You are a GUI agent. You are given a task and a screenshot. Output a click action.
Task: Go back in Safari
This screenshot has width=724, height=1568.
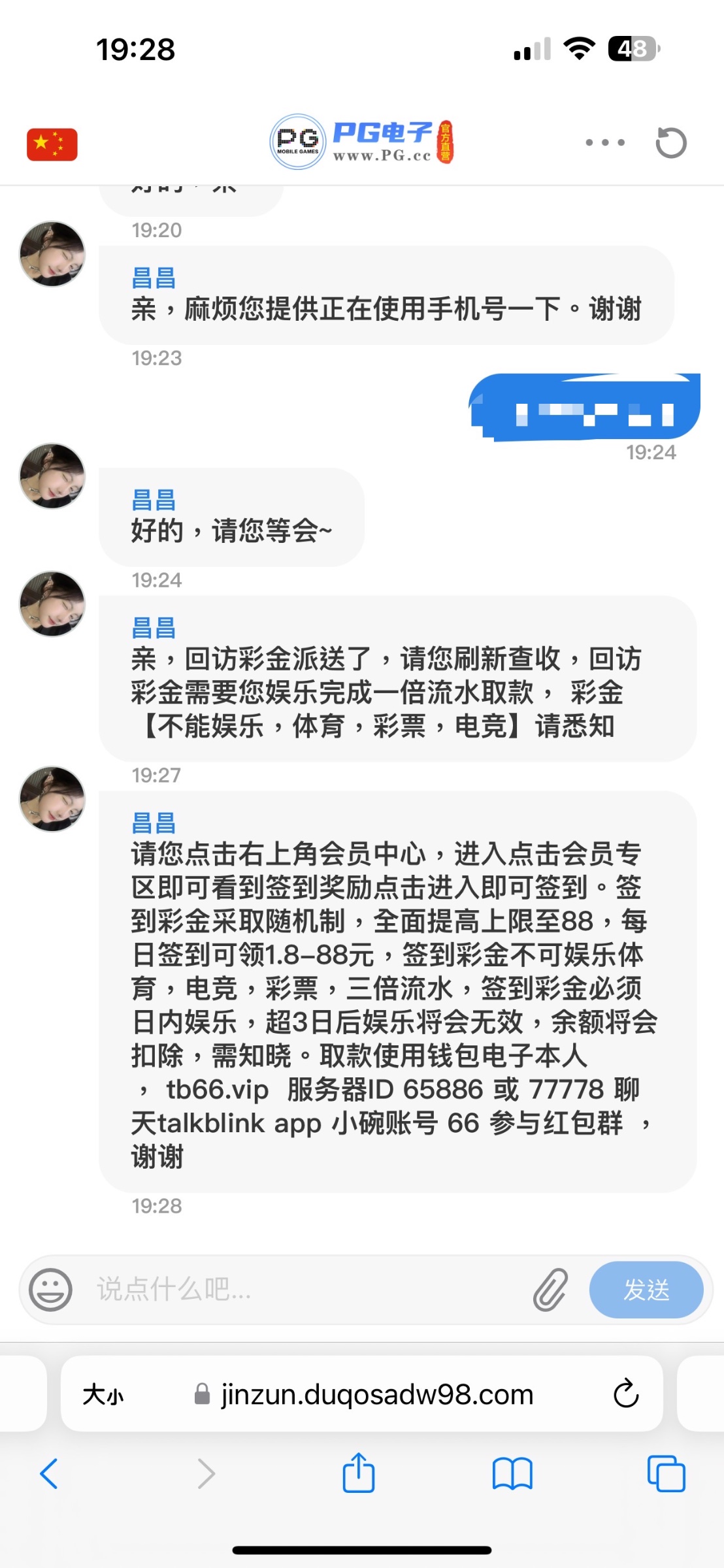tap(50, 1474)
